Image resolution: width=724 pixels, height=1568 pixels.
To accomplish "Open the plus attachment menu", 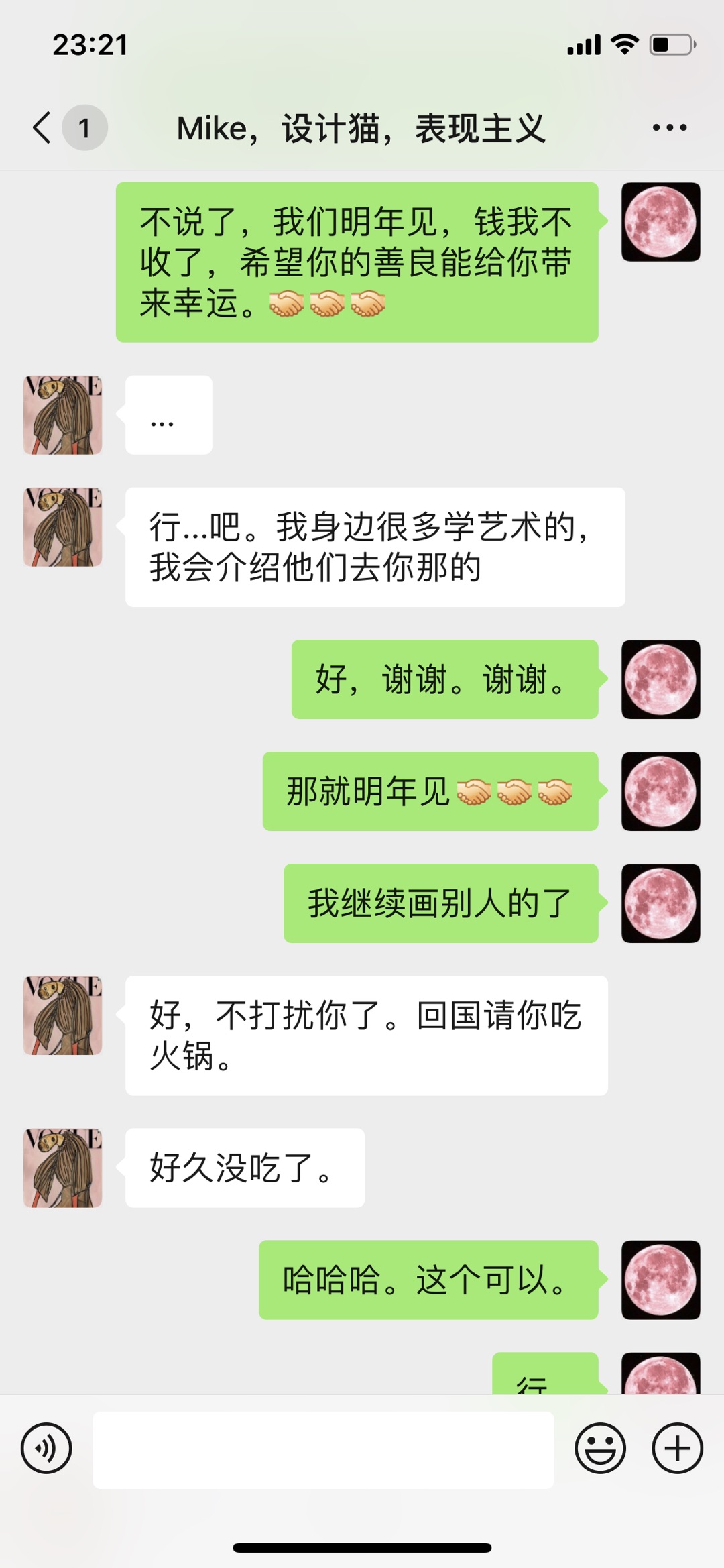I will pos(677,1448).
